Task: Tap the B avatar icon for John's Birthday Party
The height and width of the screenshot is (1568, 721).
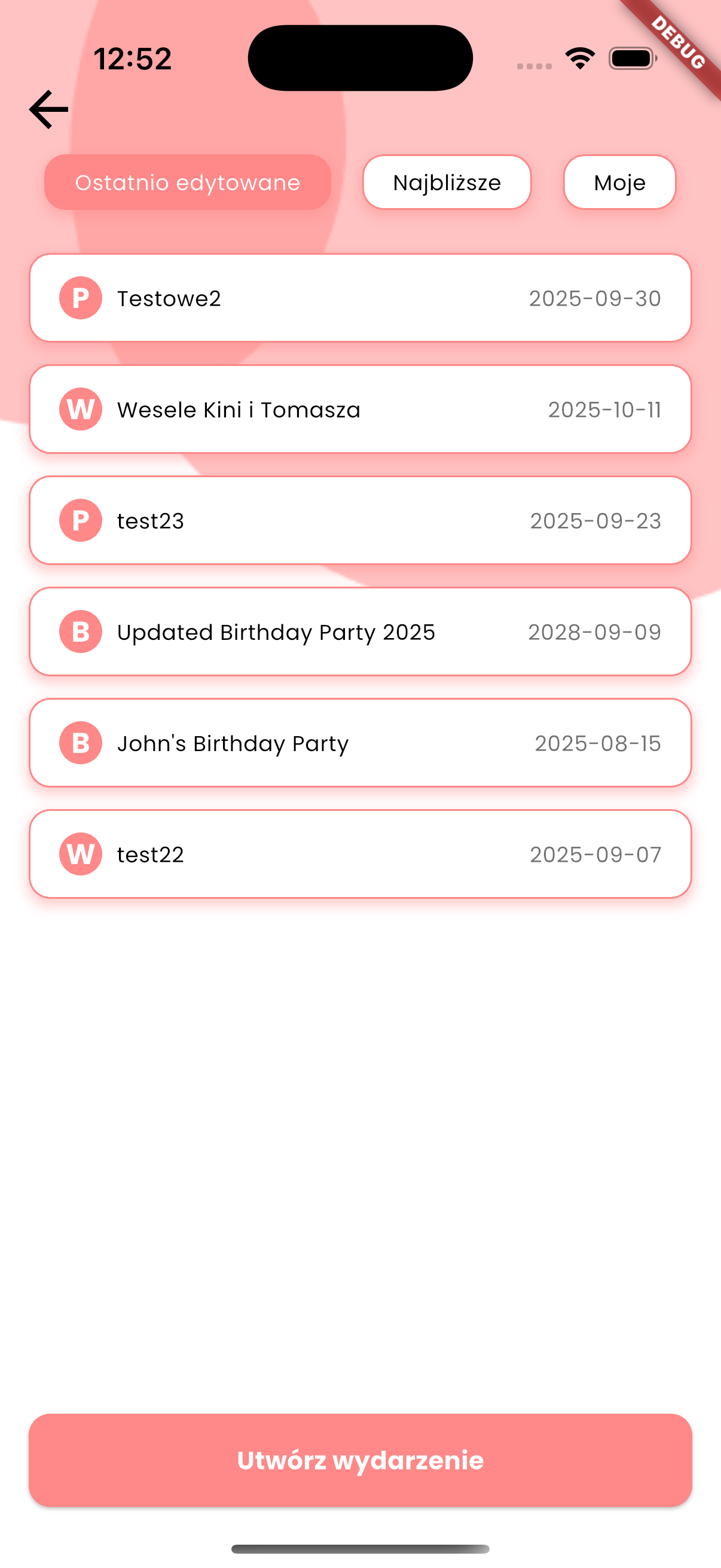Action: (x=80, y=743)
